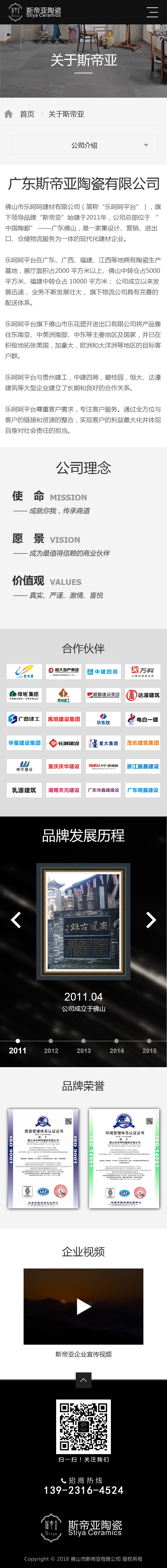
Task: Open the hamburger navigation menu
Action: pyautogui.click(x=152, y=12)
